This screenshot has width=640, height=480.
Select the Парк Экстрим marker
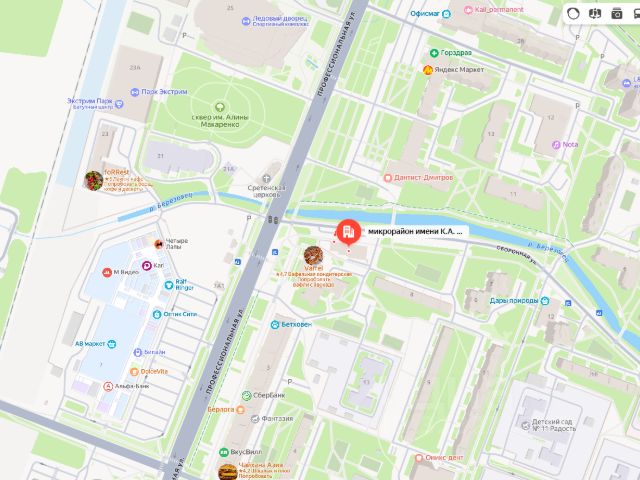pos(135,91)
